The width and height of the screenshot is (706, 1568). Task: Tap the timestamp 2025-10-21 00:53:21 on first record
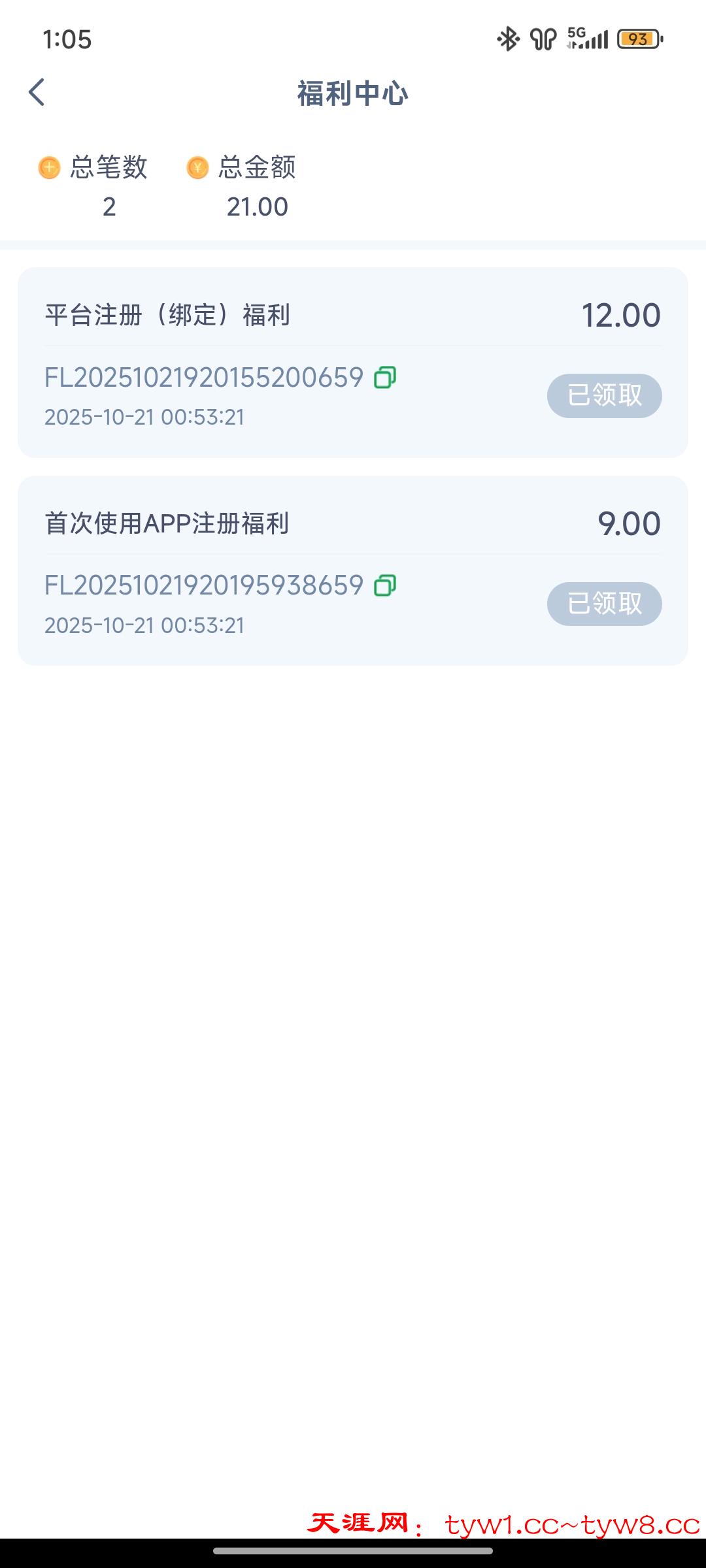coord(145,416)
